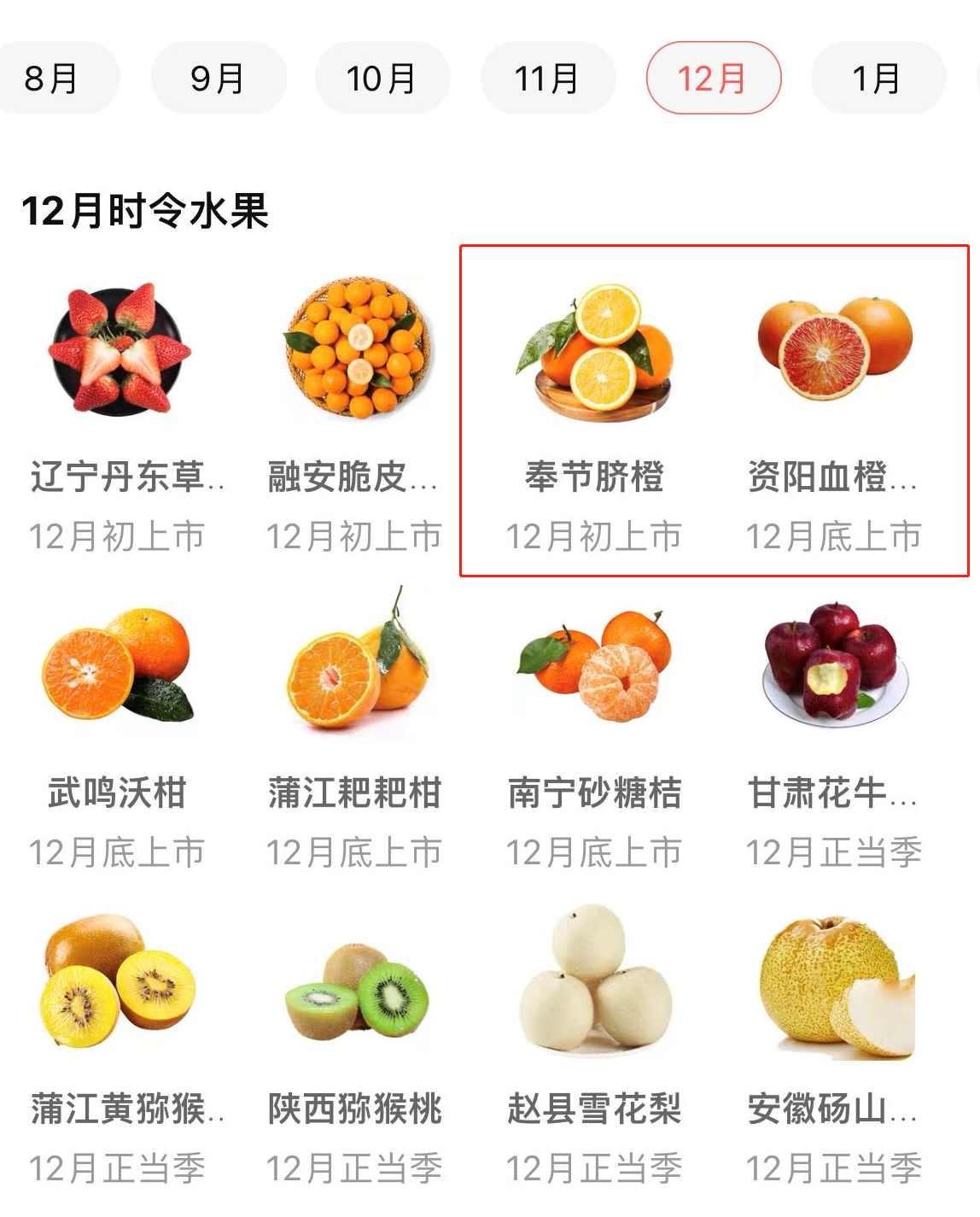Switch to the 8月 month tab

coord(53,79)
